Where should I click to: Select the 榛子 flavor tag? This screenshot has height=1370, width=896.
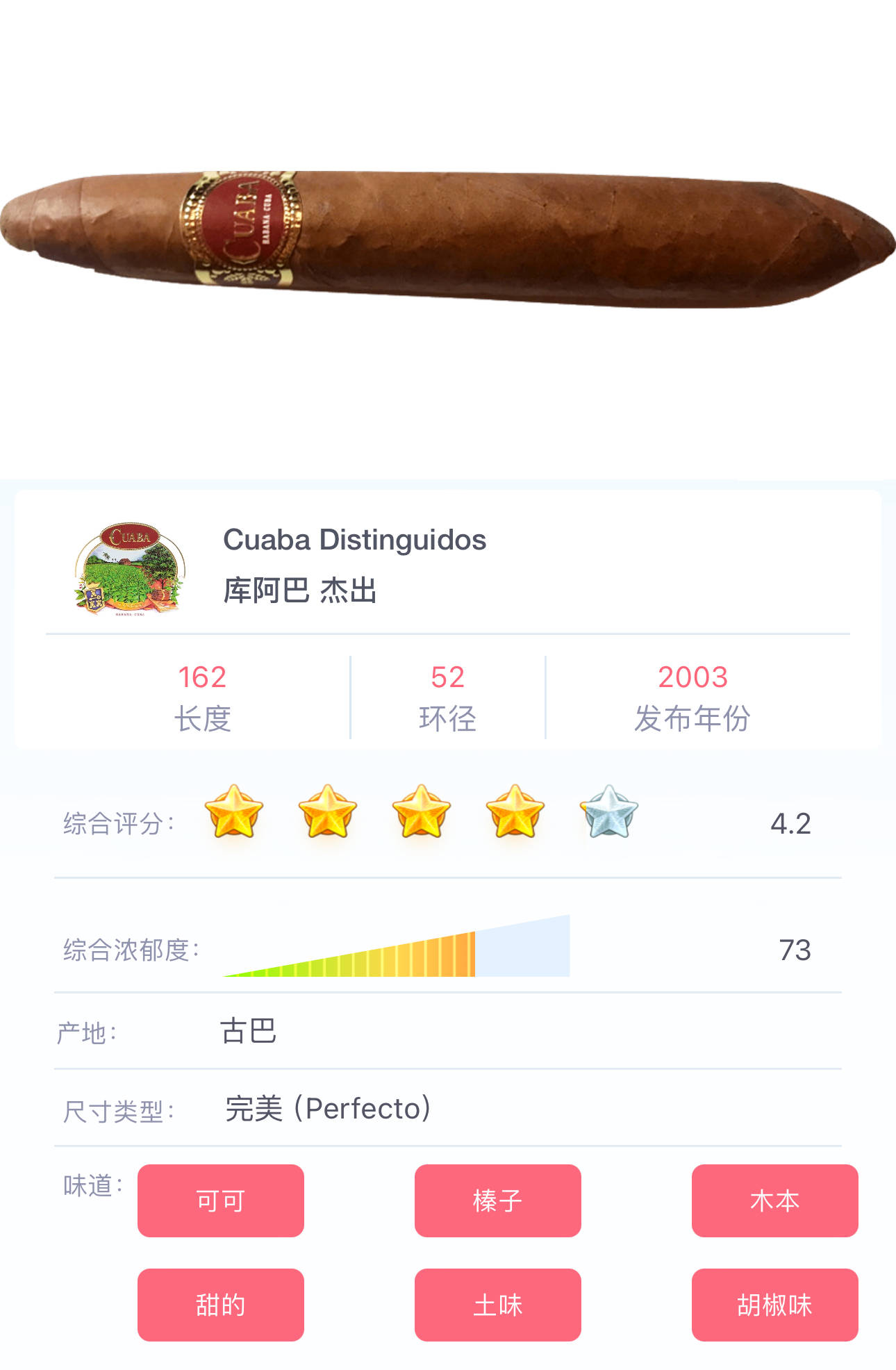[497, 1200]
